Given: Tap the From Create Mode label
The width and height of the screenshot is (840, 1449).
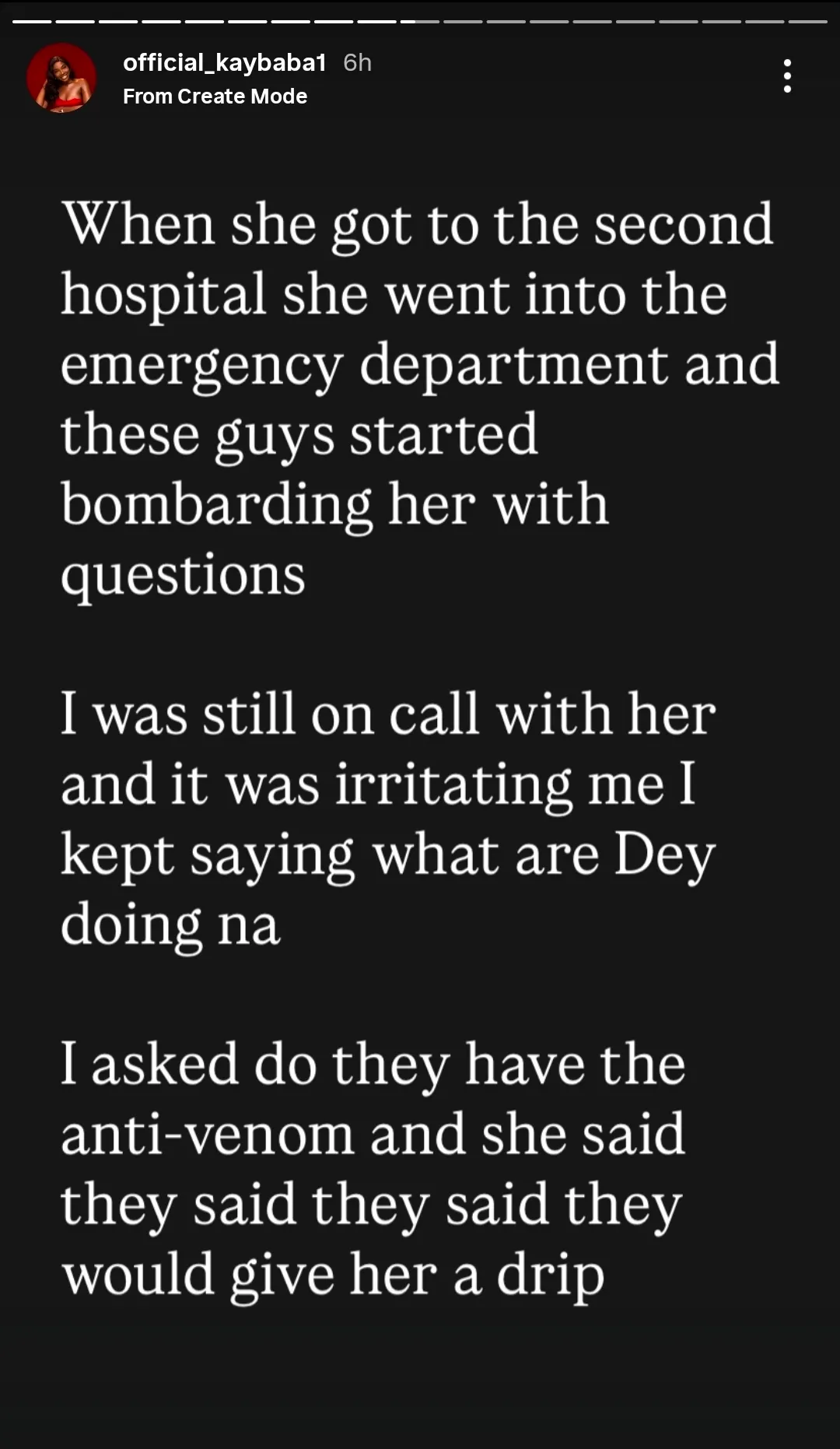Looking at the screenshot, I should pos(215,96).
